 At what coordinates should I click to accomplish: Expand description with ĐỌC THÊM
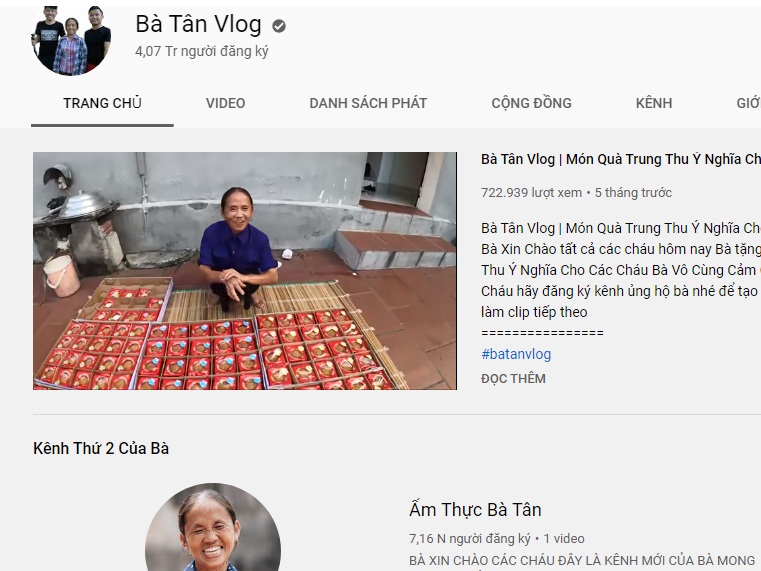click(513, 379)
